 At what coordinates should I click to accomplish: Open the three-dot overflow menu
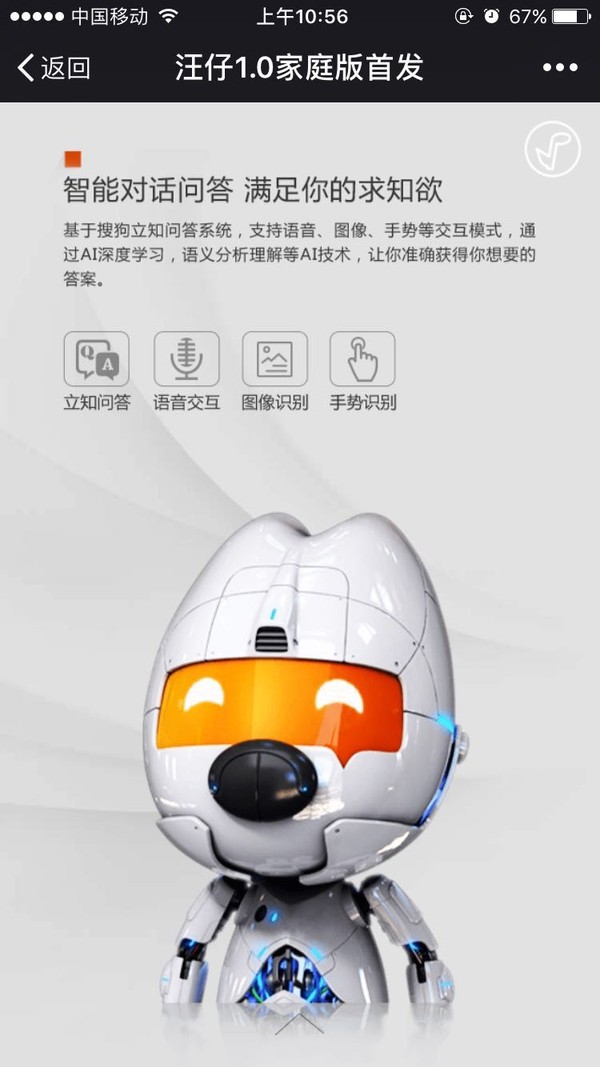(x=560, y=68)
